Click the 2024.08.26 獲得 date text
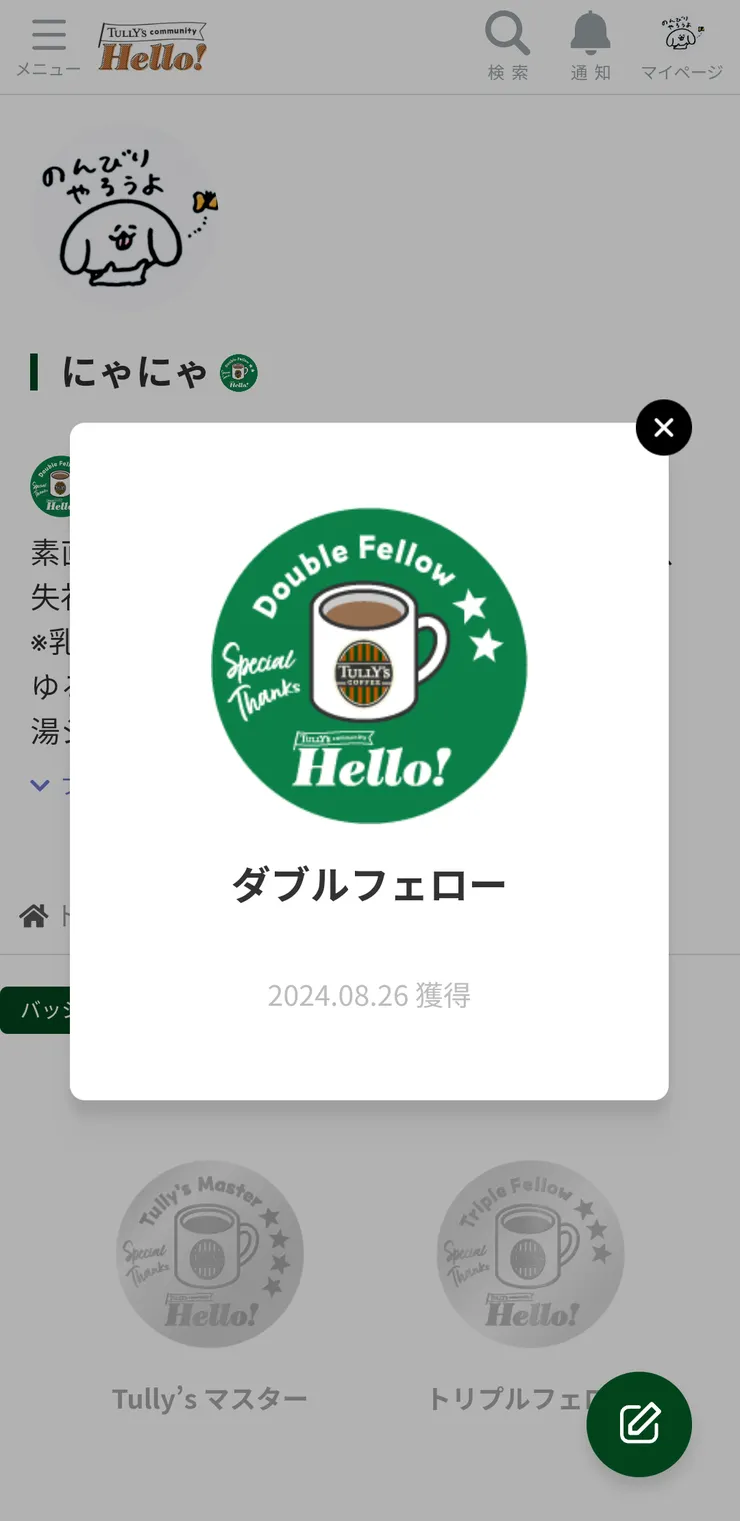The height and width of the screenshot is (1521, 740). [368, 995]
